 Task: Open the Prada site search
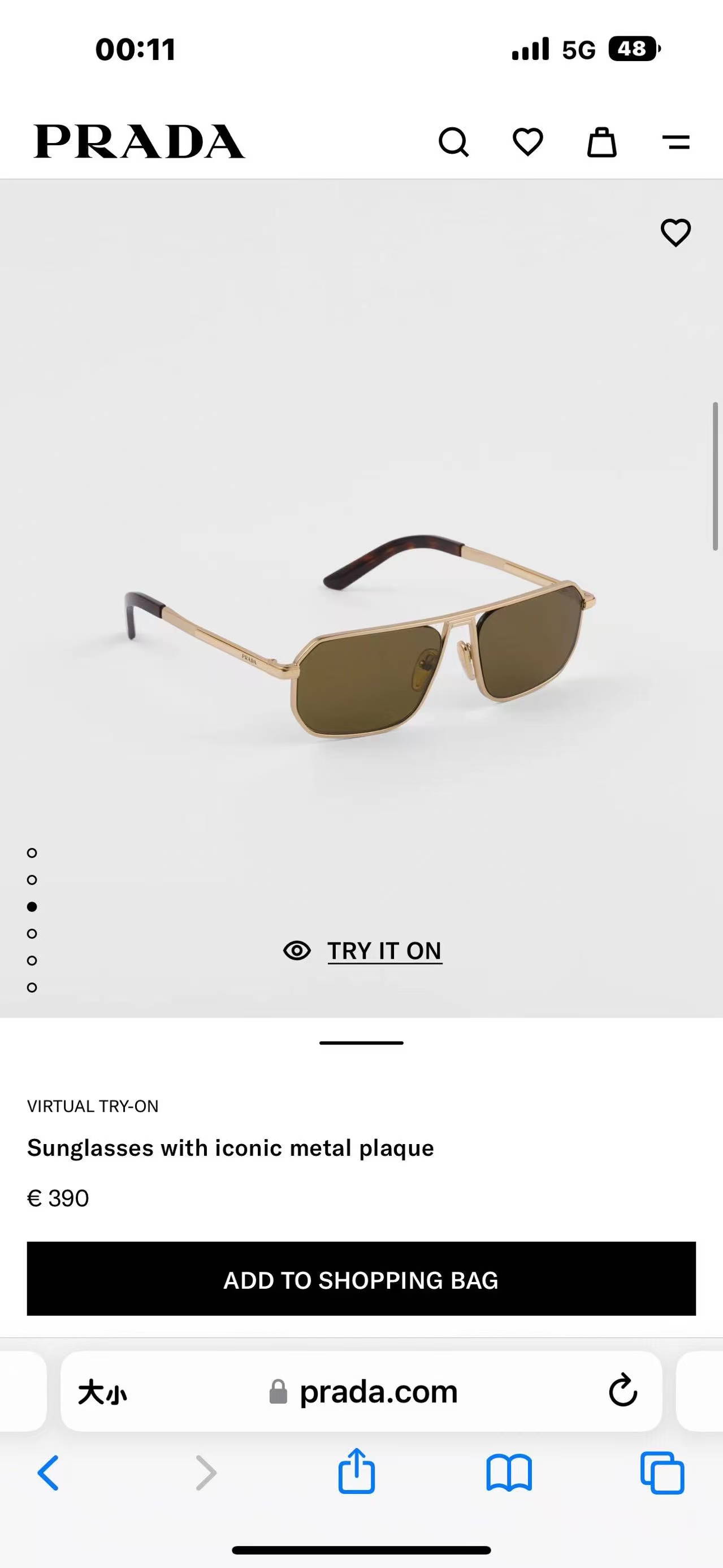click(453, 142)
